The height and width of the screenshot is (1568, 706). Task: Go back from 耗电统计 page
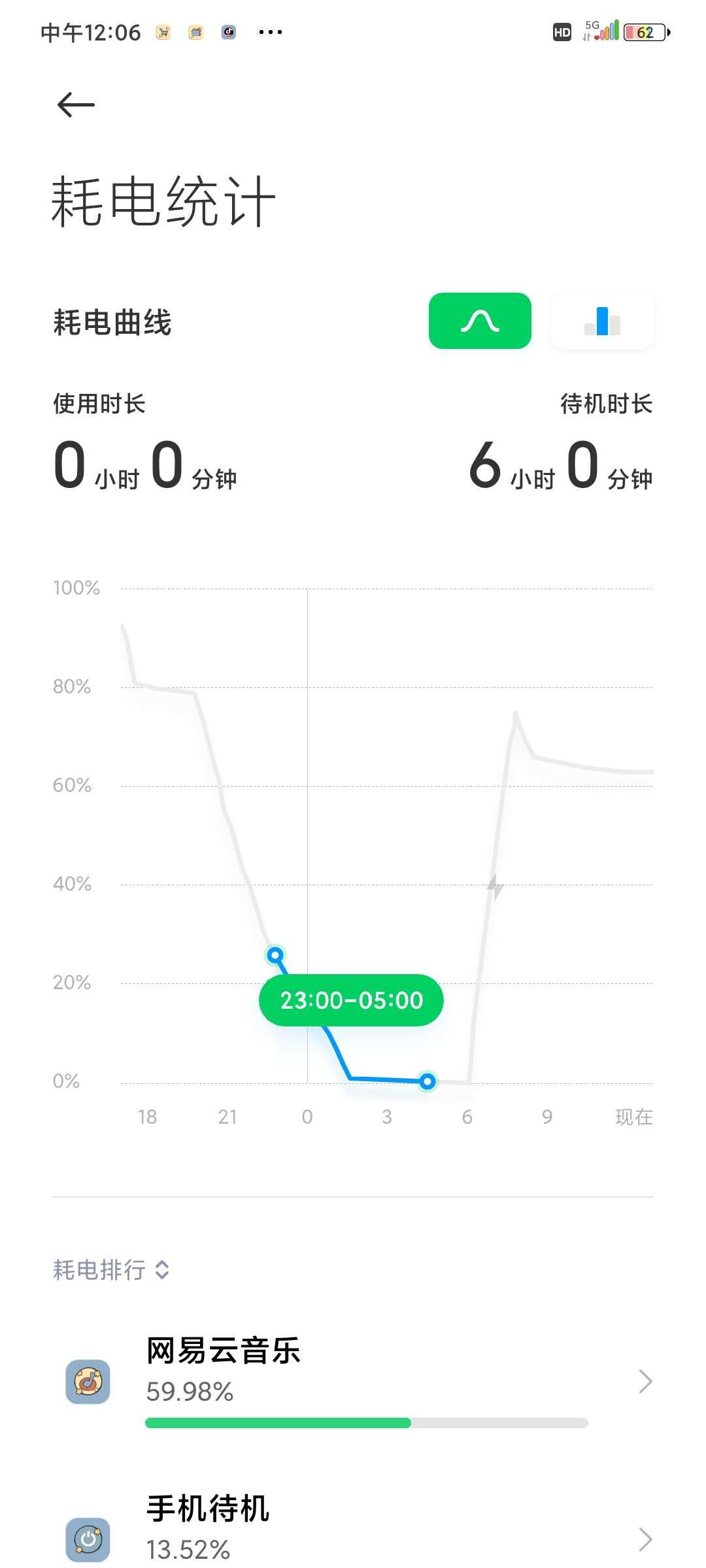point(76,105)
